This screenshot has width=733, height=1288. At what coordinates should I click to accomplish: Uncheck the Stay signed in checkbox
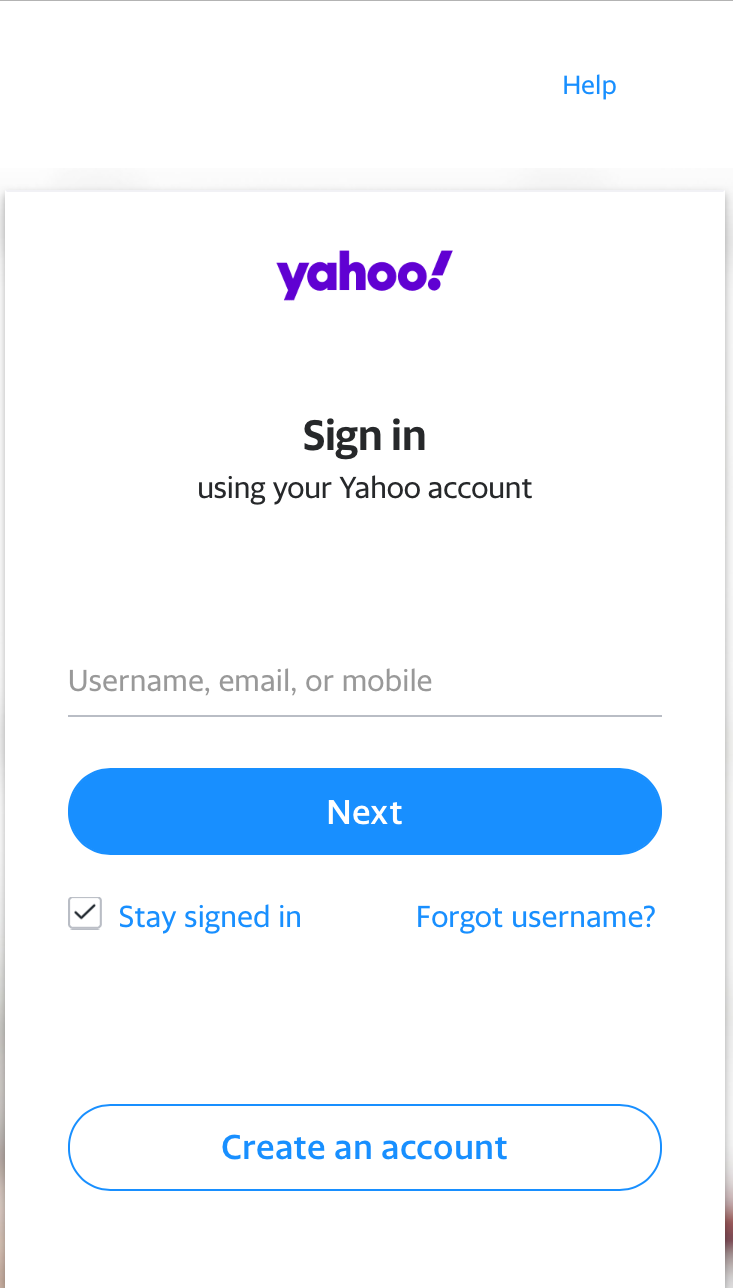pyautogui.click(x=85, y=913)
